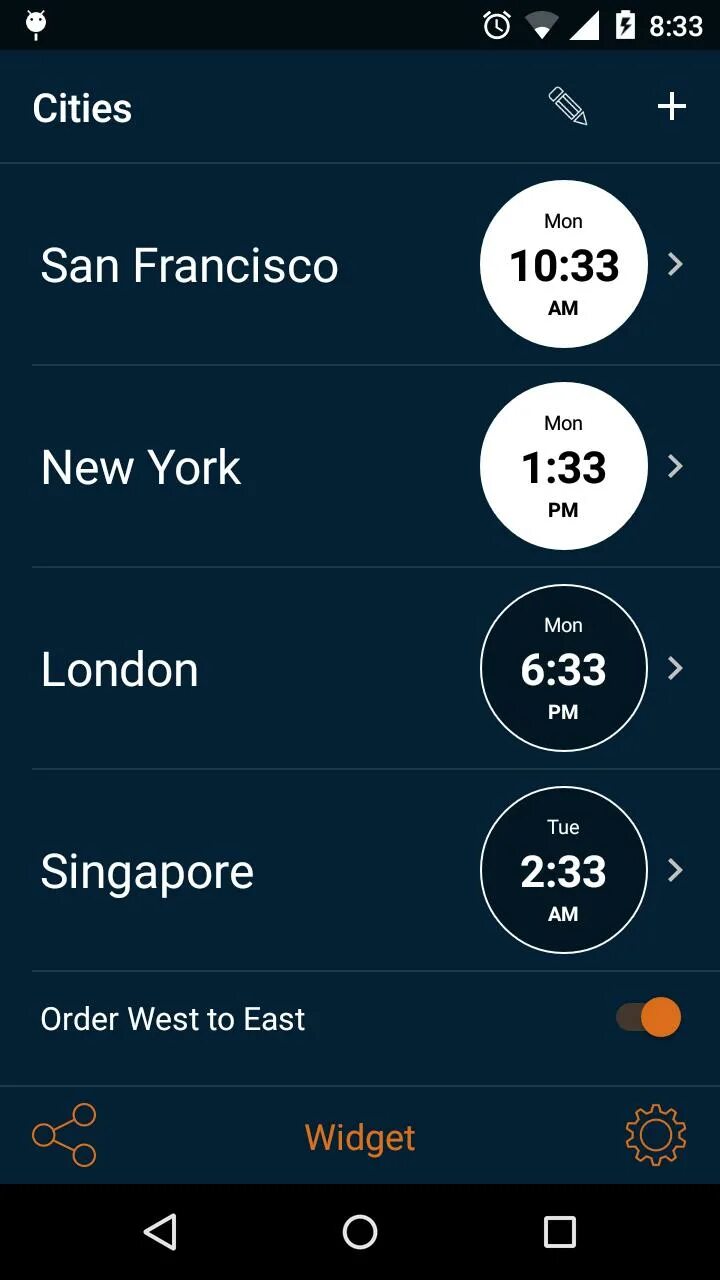Open the Singapore city row
720x1280 pixels.
pos(360,870)
